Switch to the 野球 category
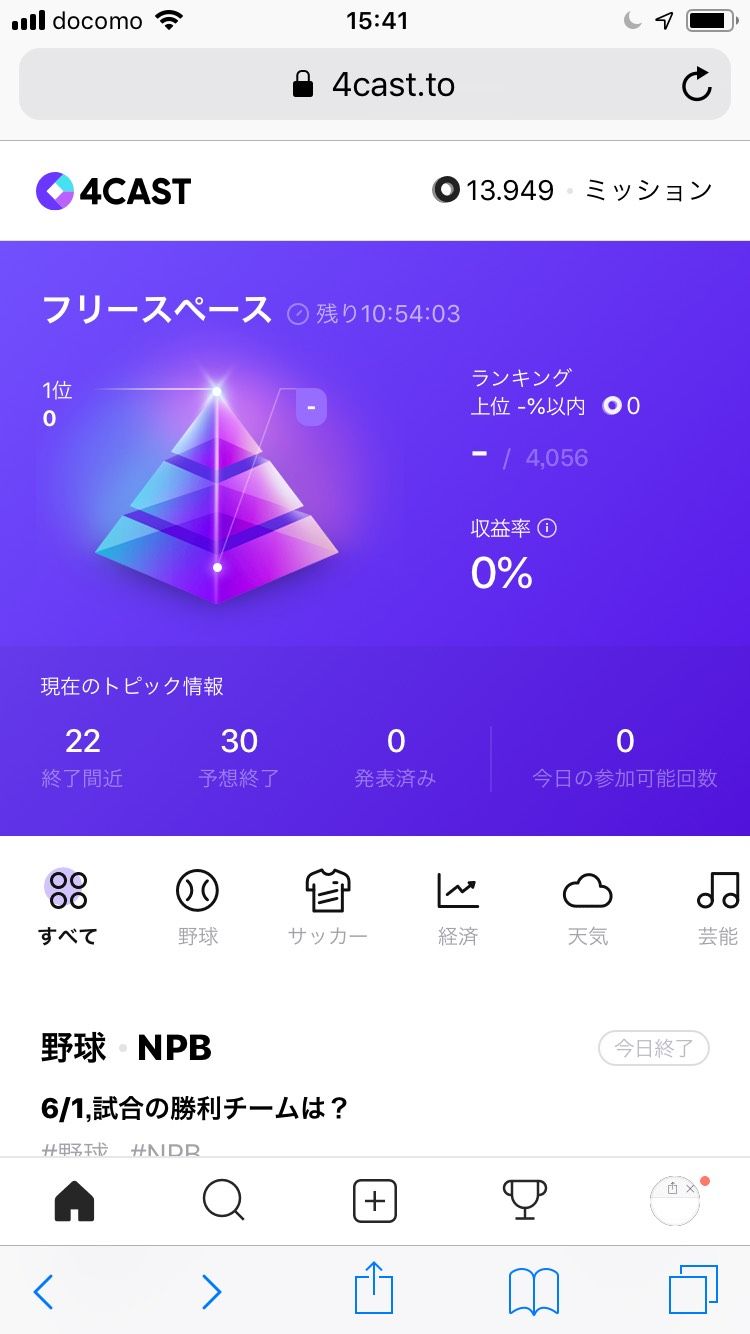750x1334 pixels. (197, 905)
